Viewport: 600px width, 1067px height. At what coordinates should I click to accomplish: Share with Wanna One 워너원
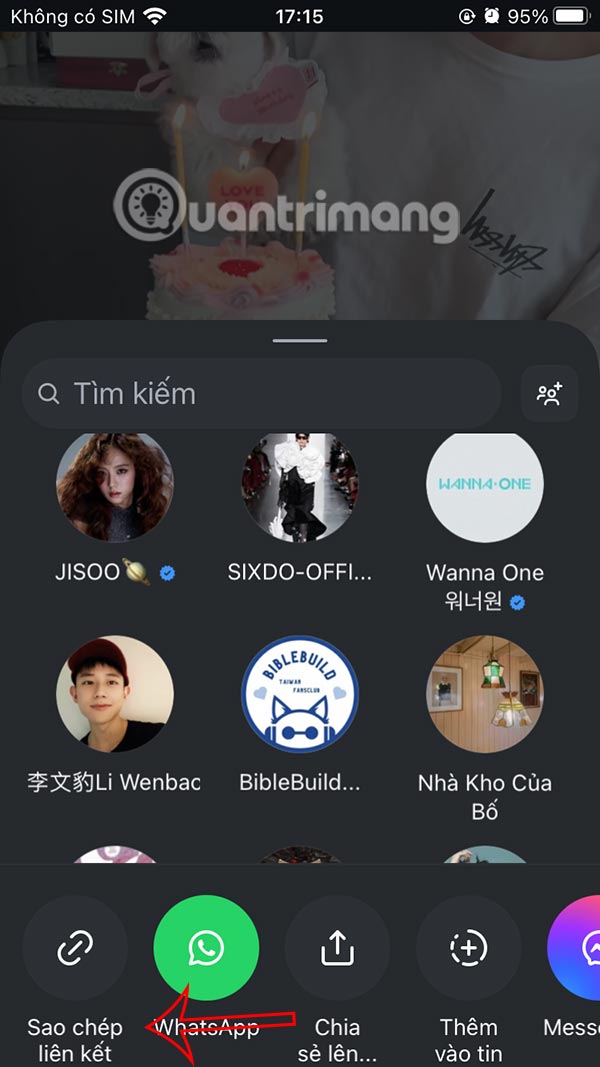pos(485,488)
